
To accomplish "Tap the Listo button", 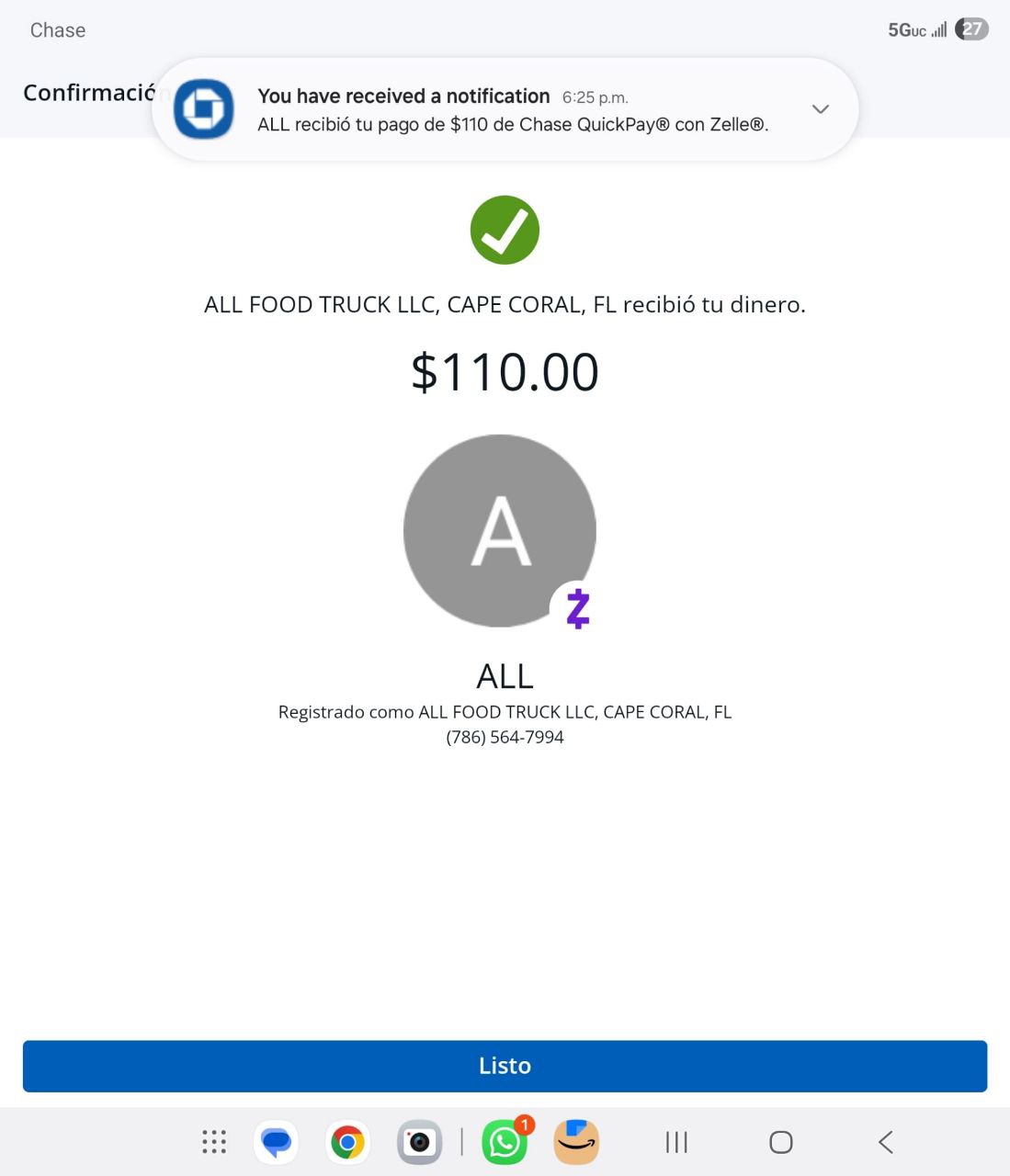I will (505, 1066).
